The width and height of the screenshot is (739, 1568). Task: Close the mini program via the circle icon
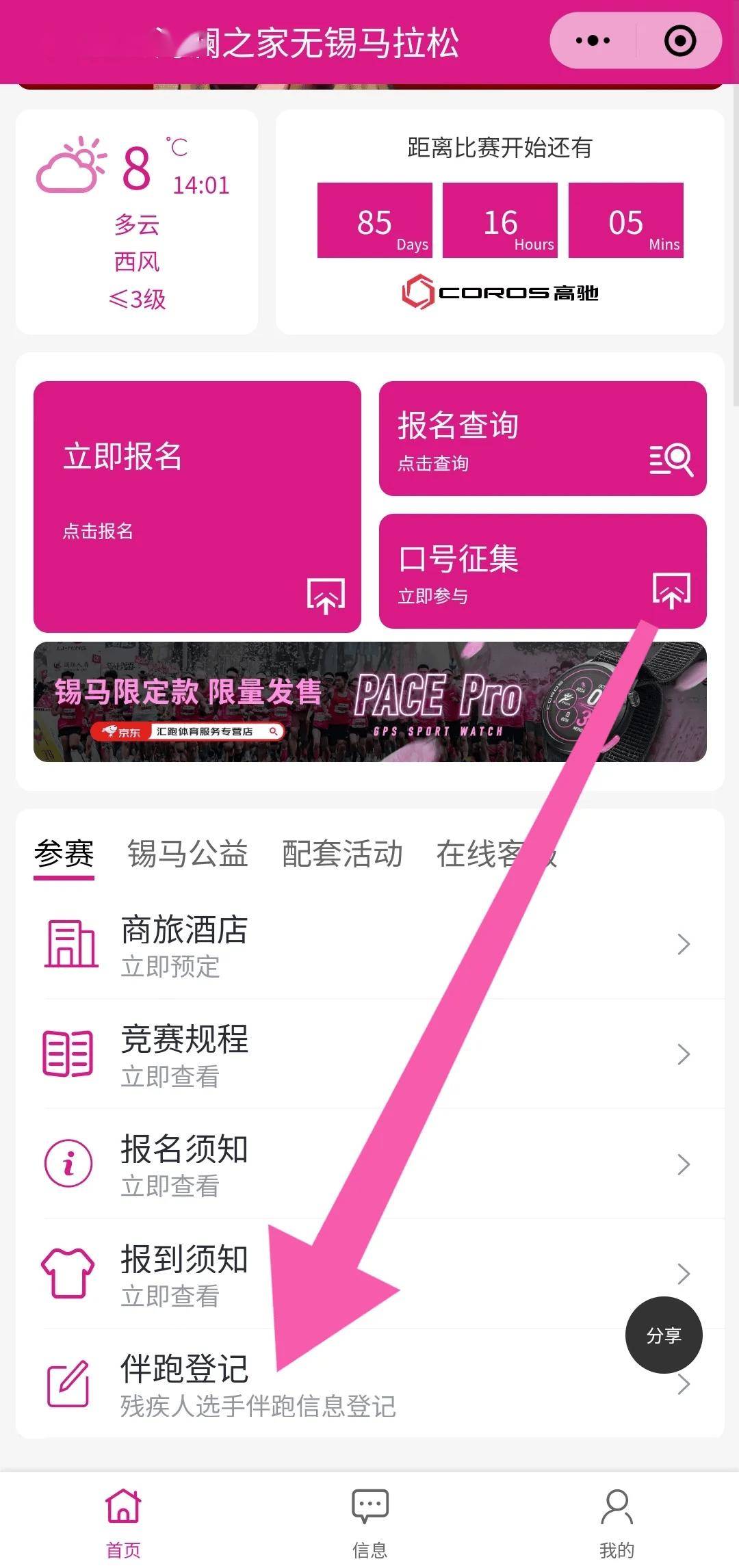679,41
